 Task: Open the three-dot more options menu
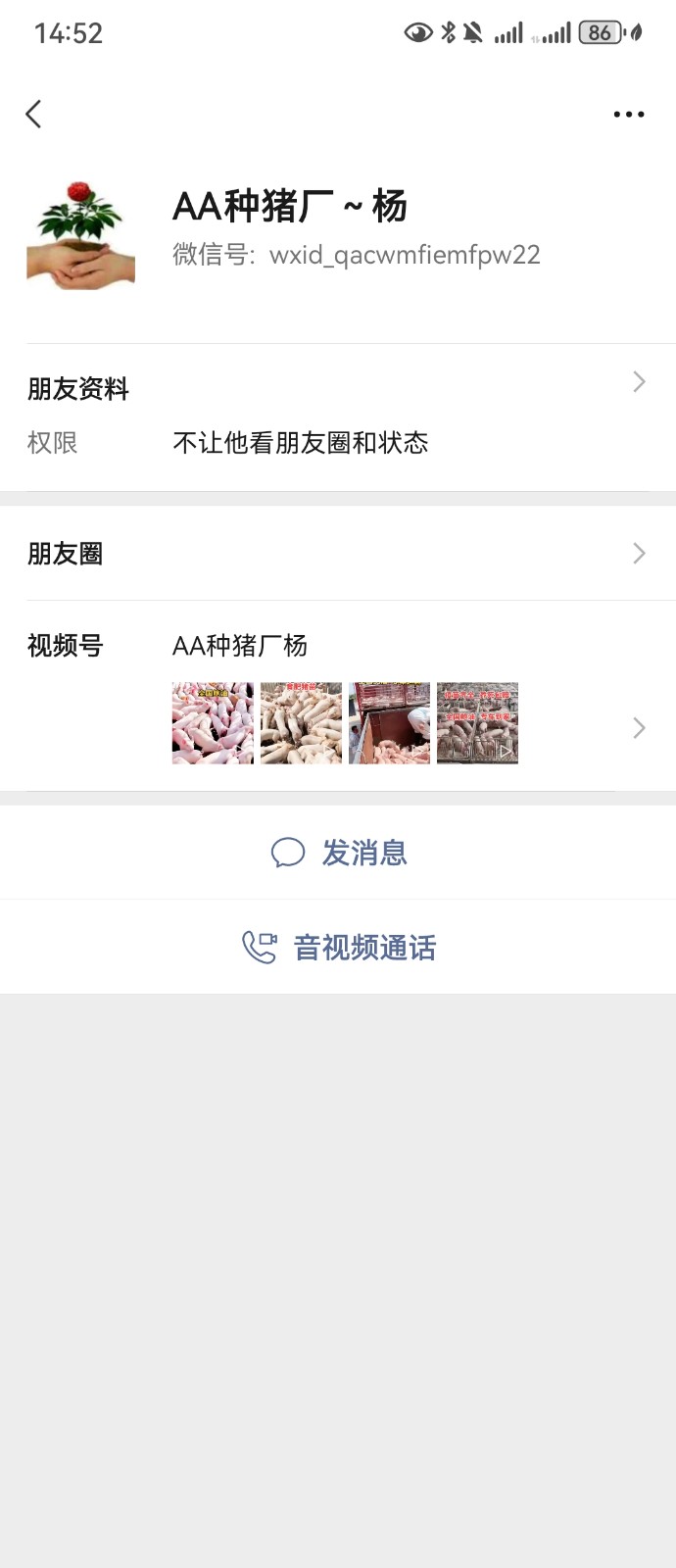628,115
